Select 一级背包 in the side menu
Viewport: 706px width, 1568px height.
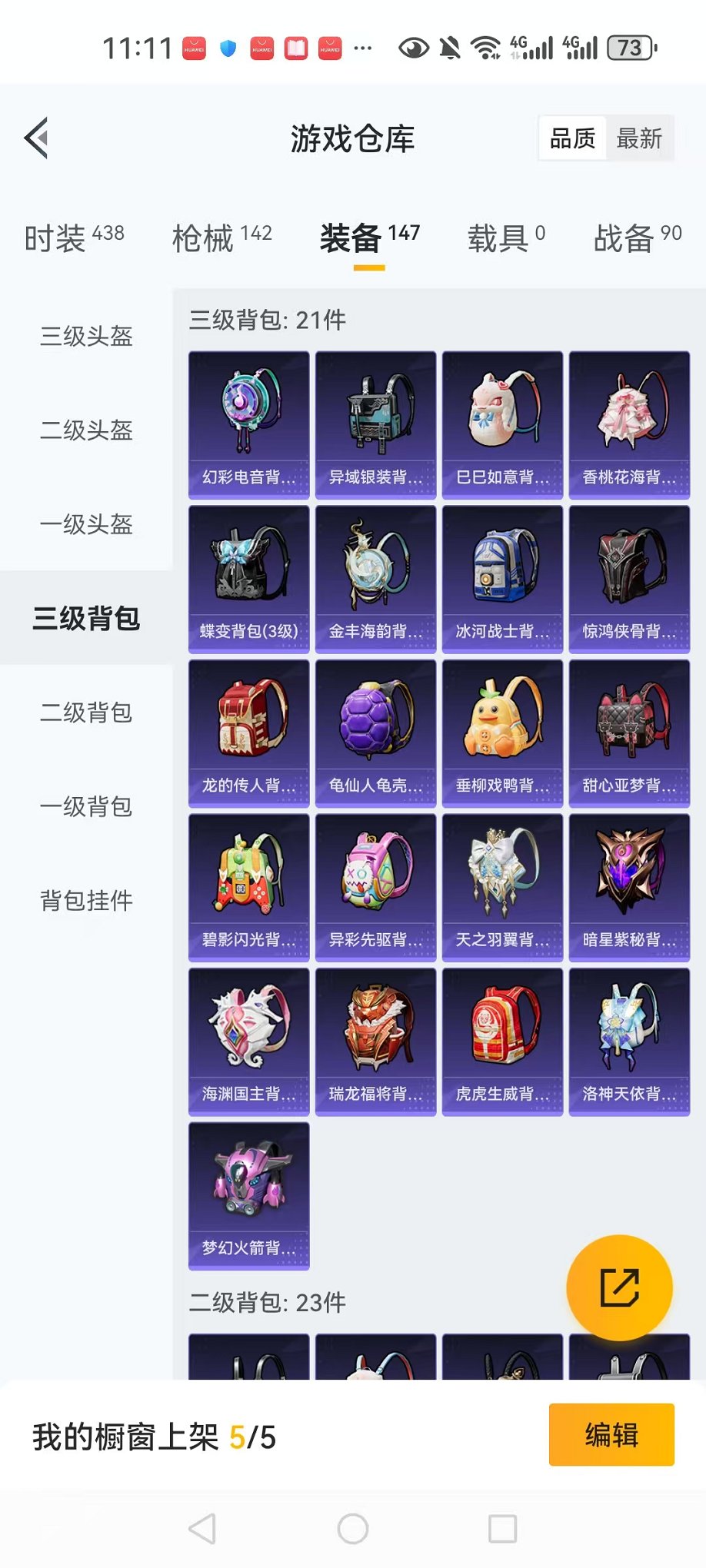click(86, 806)
